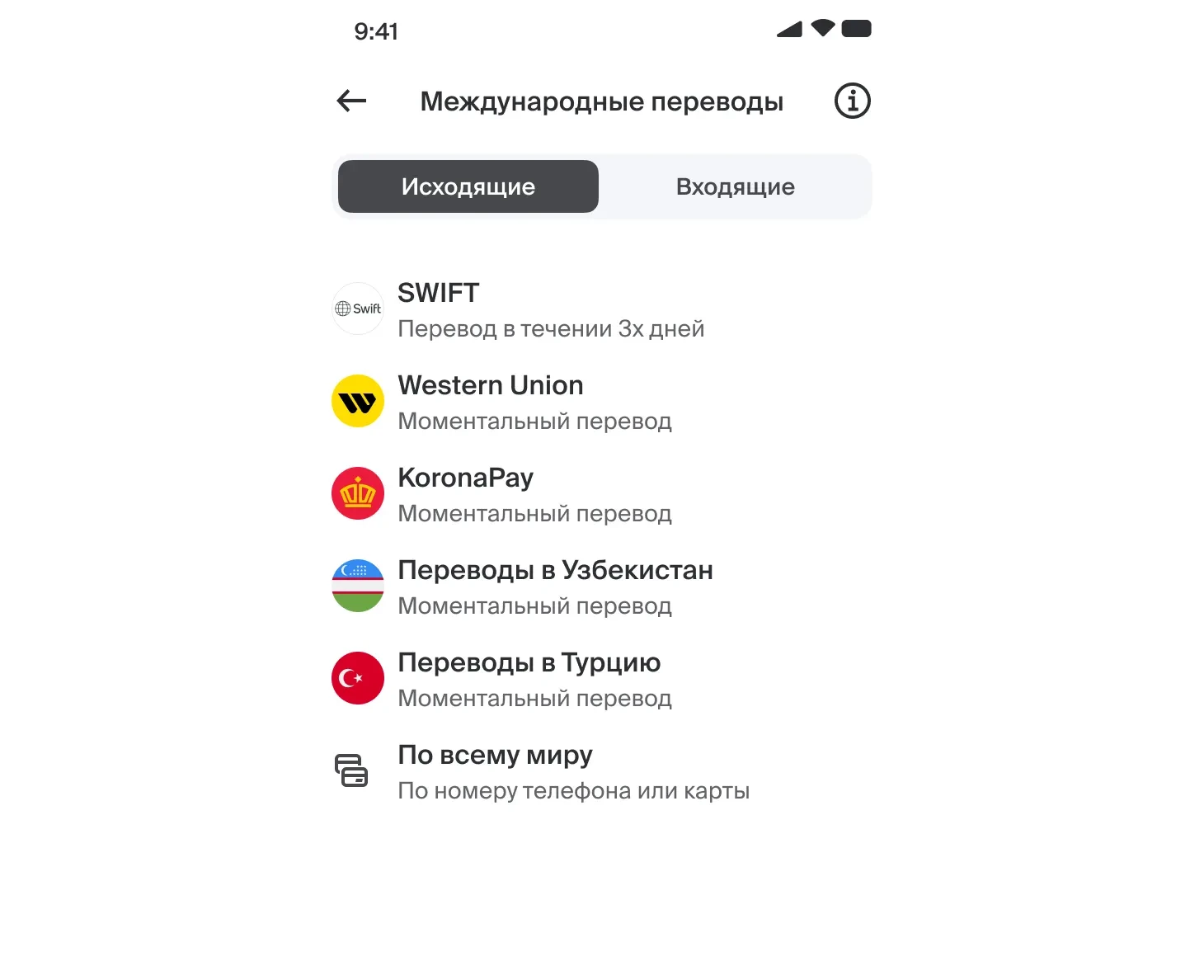The width and height of the screenshot is (1204, 980).
Task: Switch to the Входящие tab
Action: 735,186
